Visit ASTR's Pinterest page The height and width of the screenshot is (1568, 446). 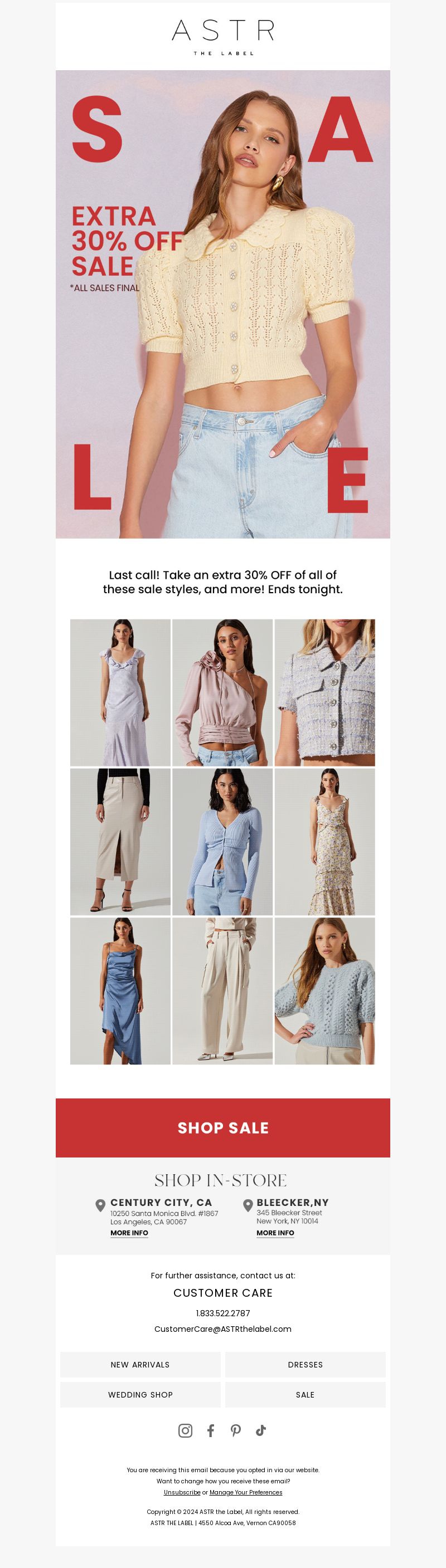pyautogui.click(x=236, y=1430)
